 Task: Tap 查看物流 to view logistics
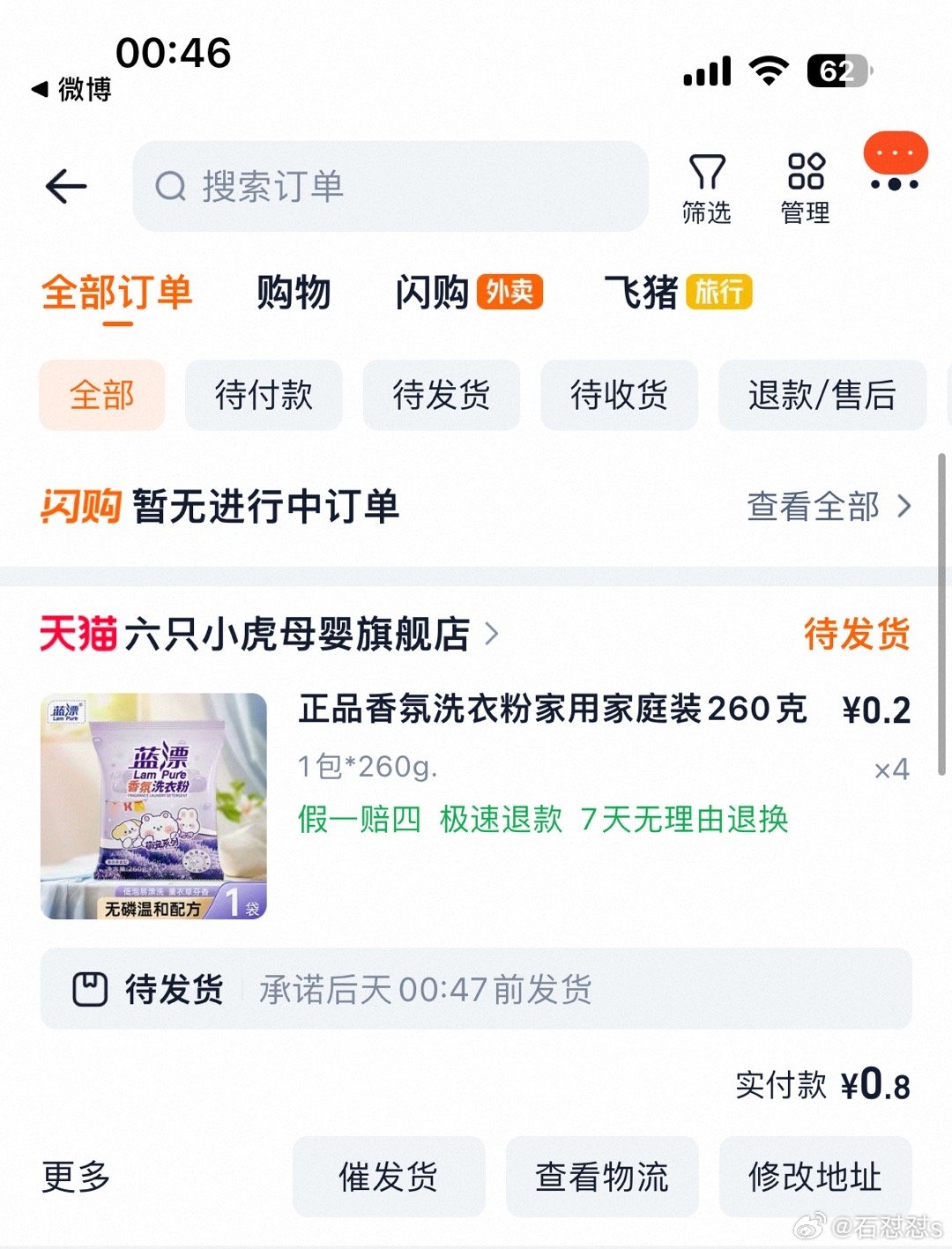602,1177
